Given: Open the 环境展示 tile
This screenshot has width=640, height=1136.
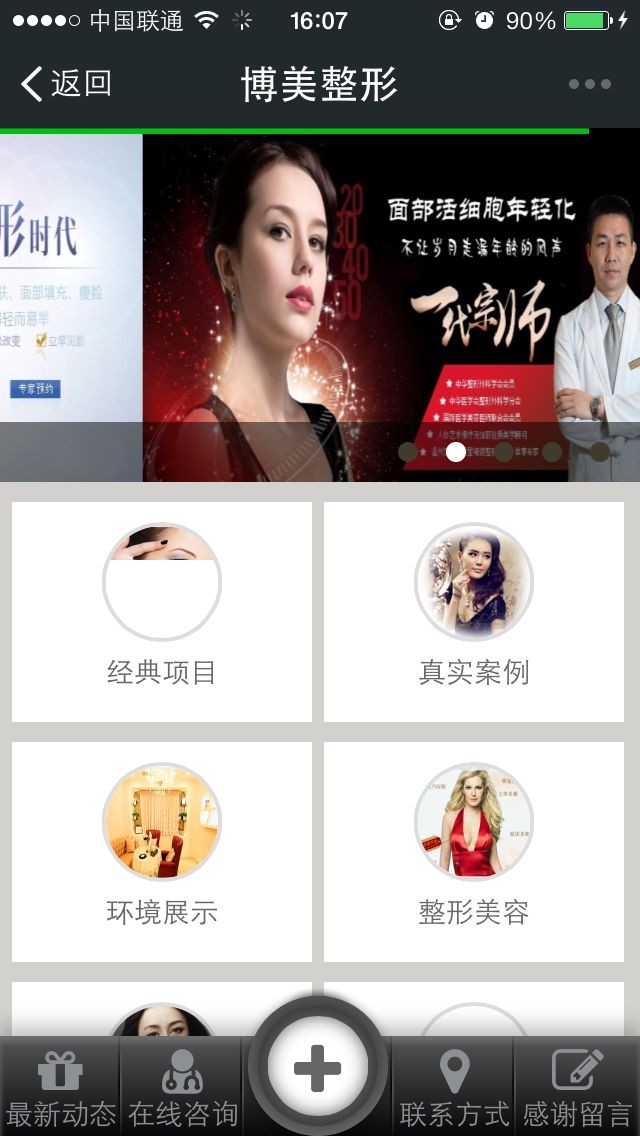Looking at the screenshot, I should [162, 851].
